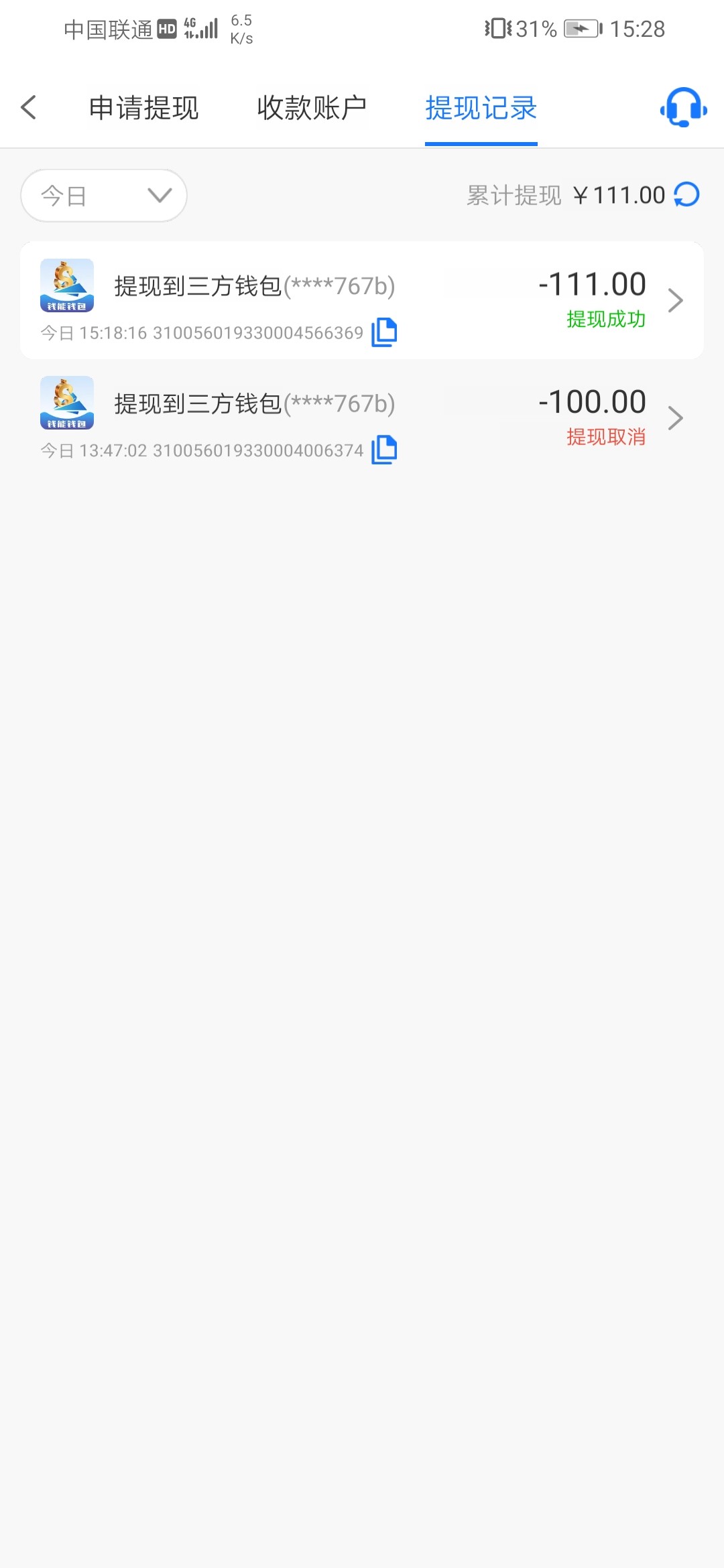Viewport: 724px width, 1568px height.
Task: Switch to the 收款账户 tab
Action: 312,108
